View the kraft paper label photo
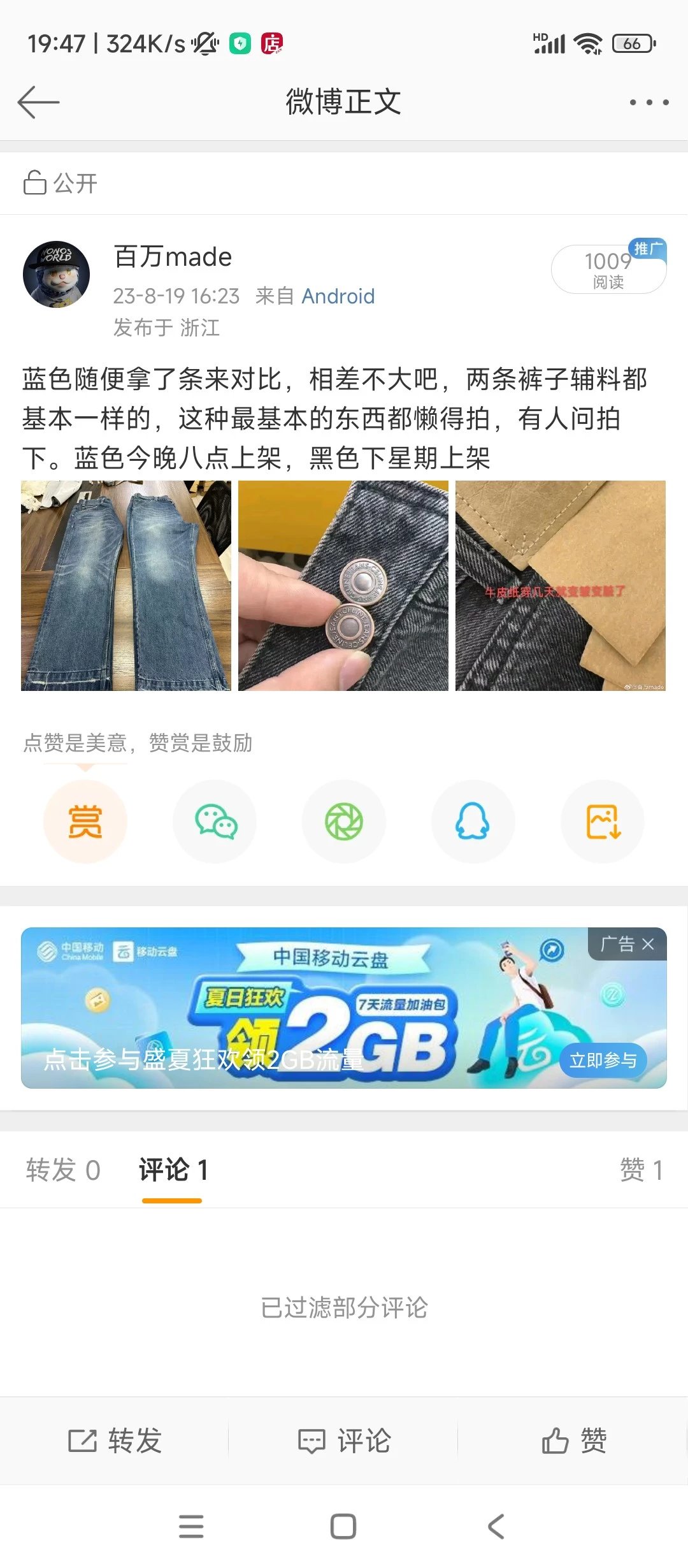This screenshot has height=1568, width=688. pos(561,585)
